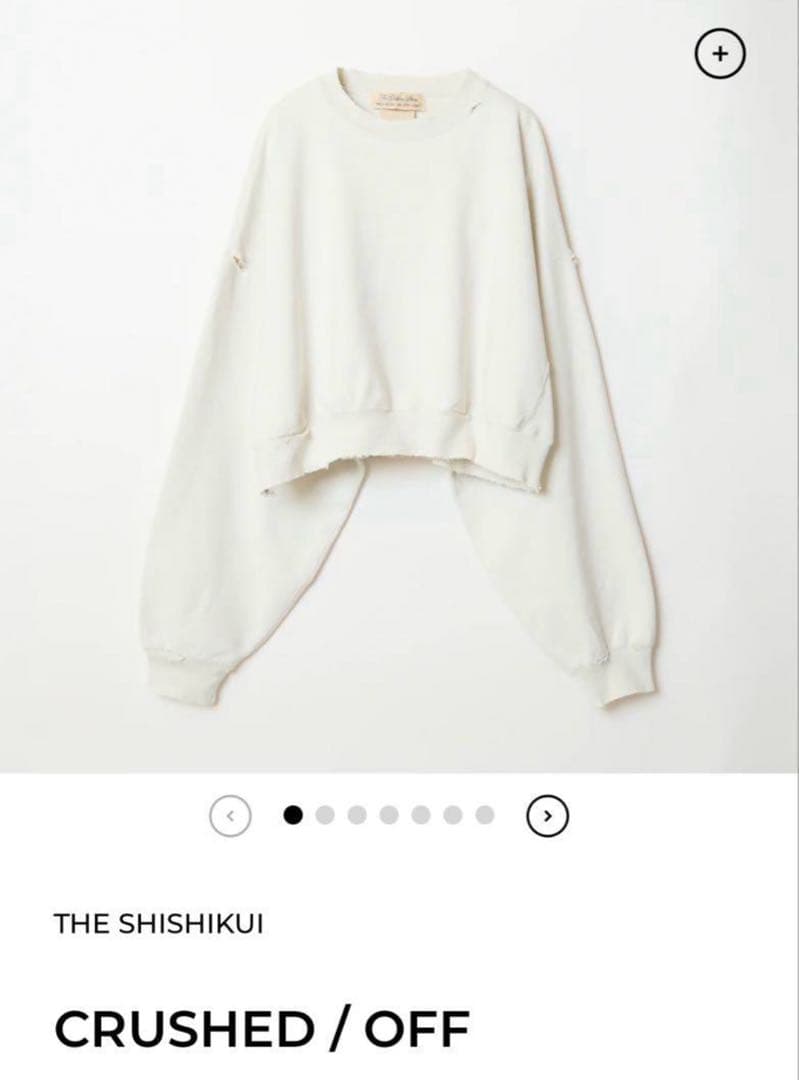This screenshot has width=799, height=1080.
Task: Click the plus icon to zoom the product
Action: click(719, 53)
